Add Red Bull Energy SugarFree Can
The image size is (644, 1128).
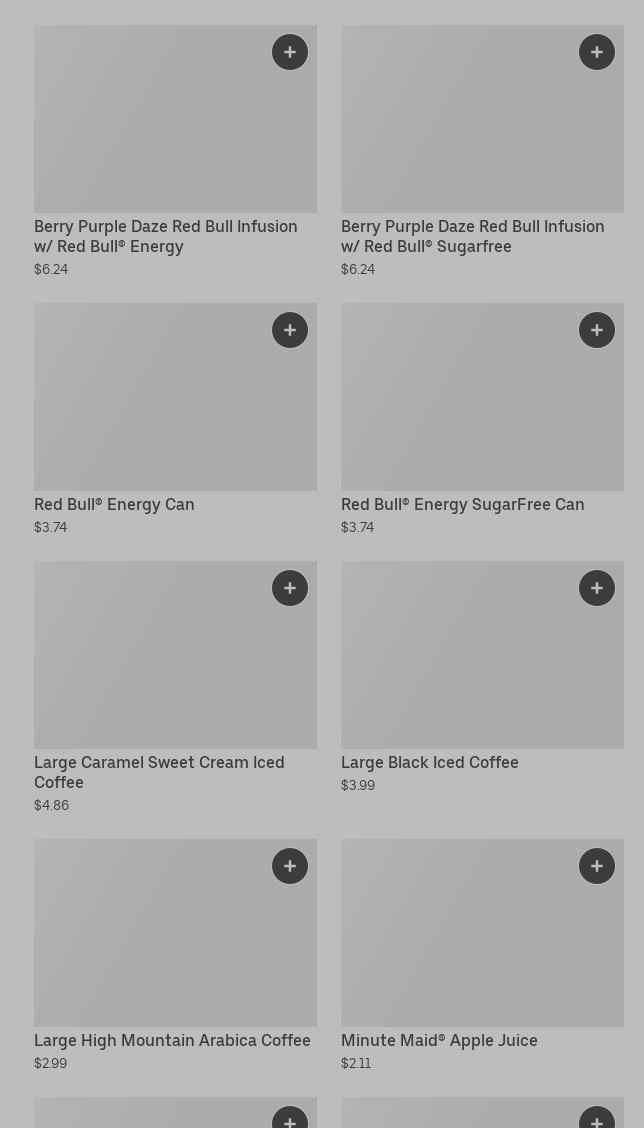597,330
